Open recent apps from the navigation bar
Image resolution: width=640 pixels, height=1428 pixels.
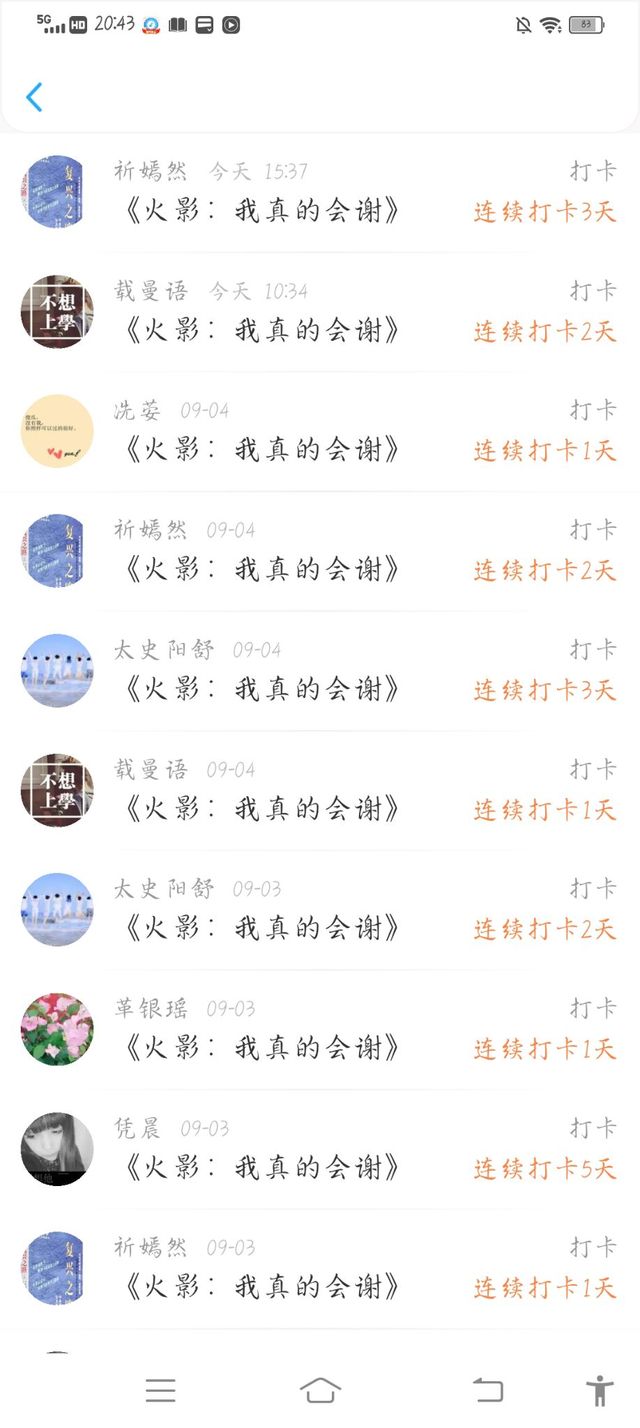160,1390
